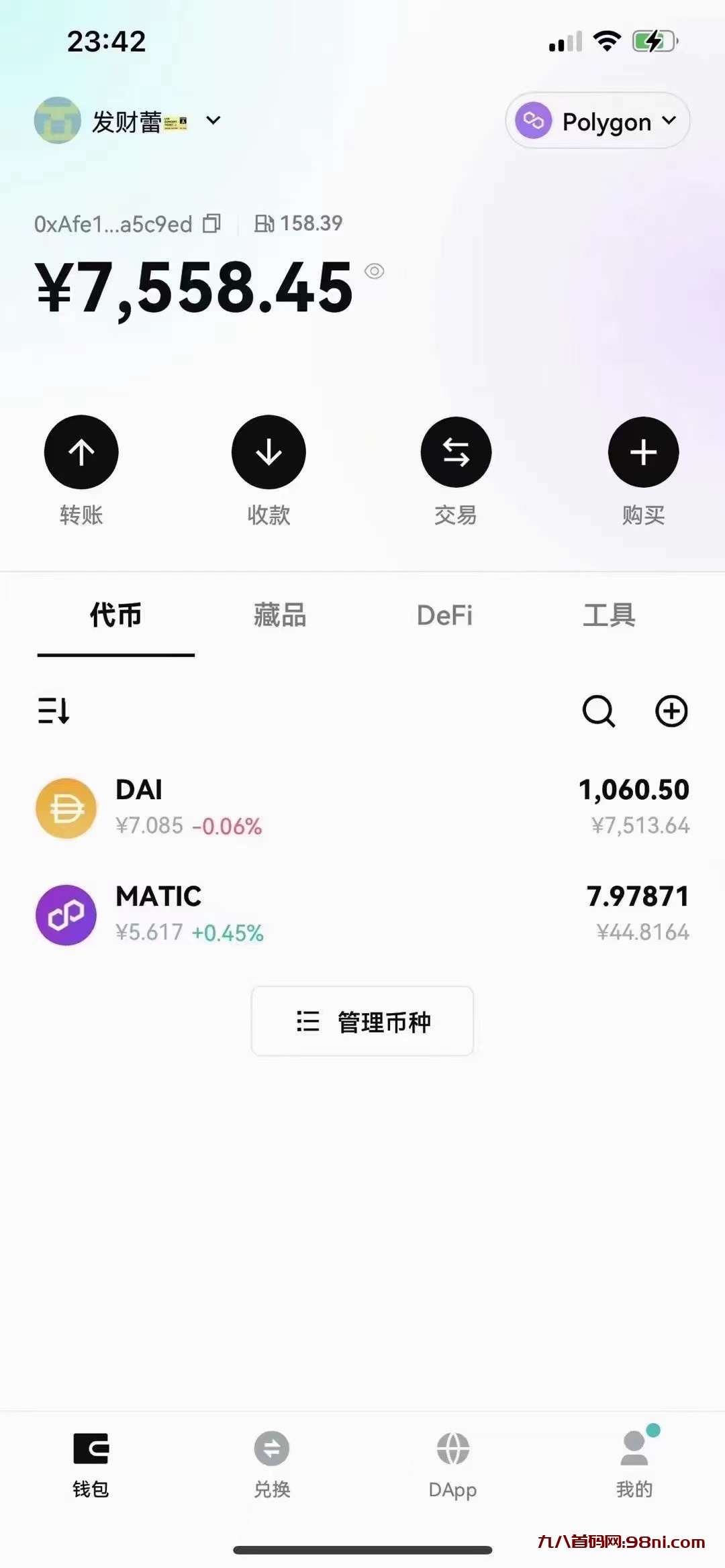Open account avatar chevron menu

pos(213,121)
